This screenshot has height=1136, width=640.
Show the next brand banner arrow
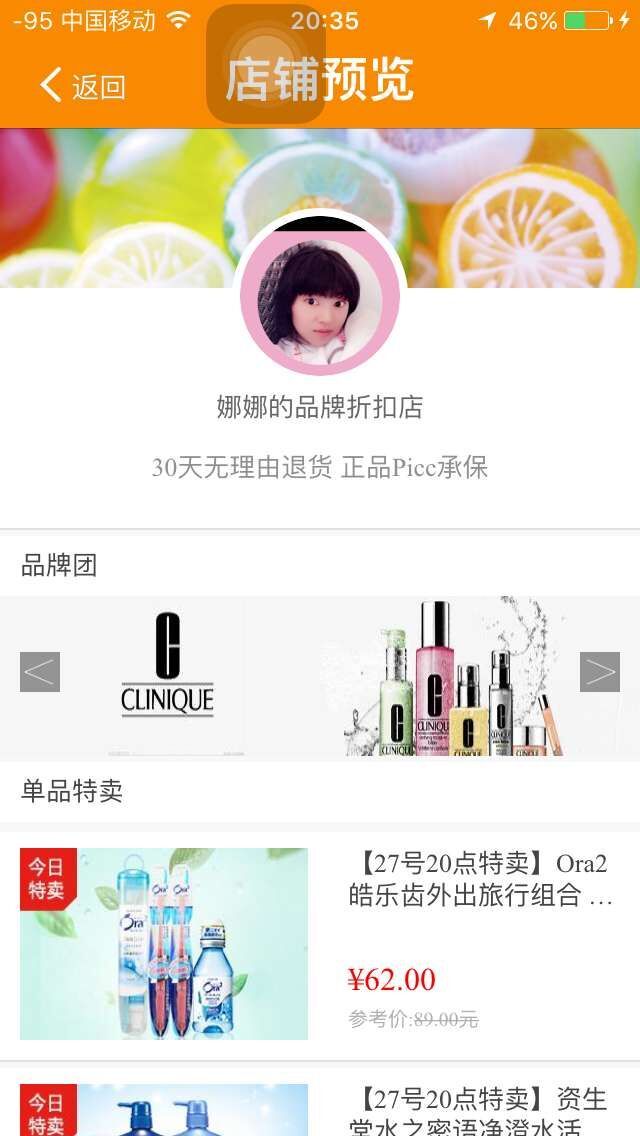coord(600,672)
